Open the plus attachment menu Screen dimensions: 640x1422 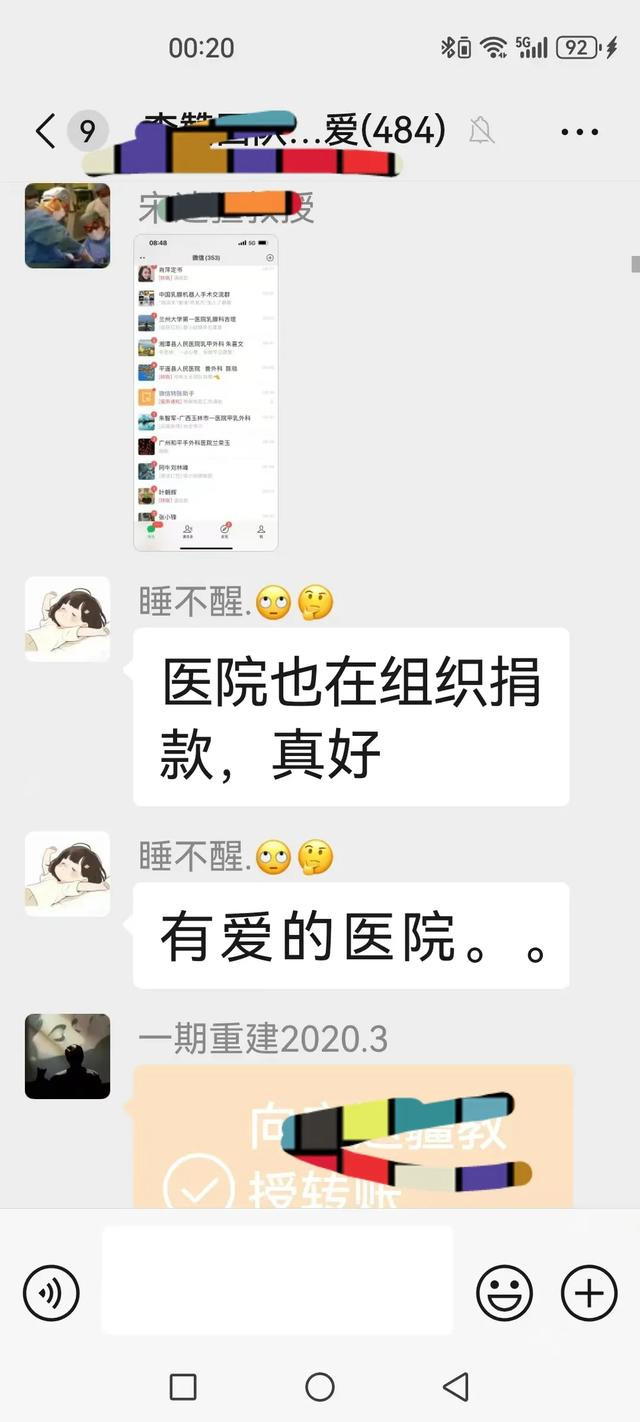pos(589,1292)
